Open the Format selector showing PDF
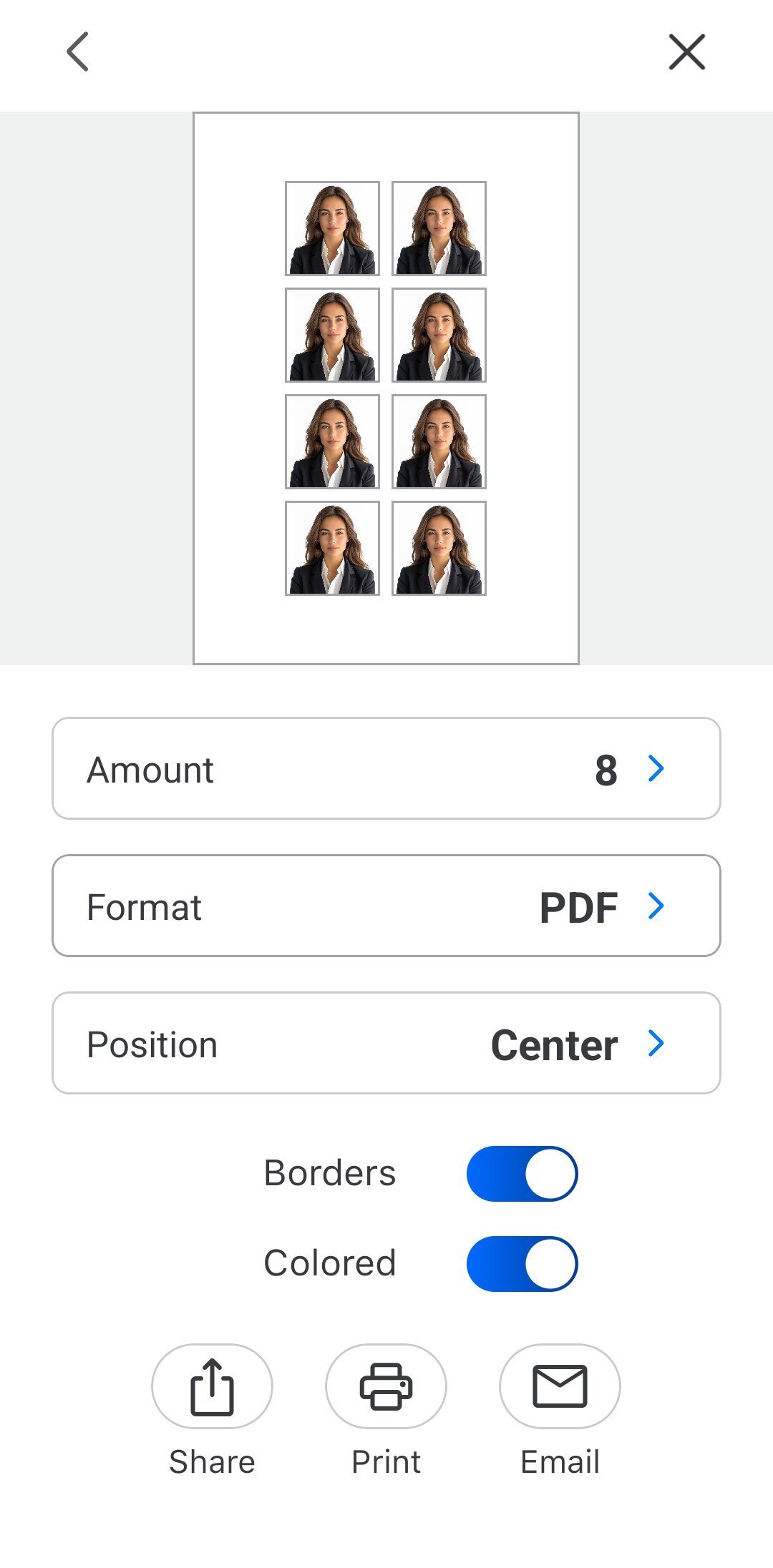Image resolution: width=773 pixels, height=1568 pixels. click(x=386, y=906)
